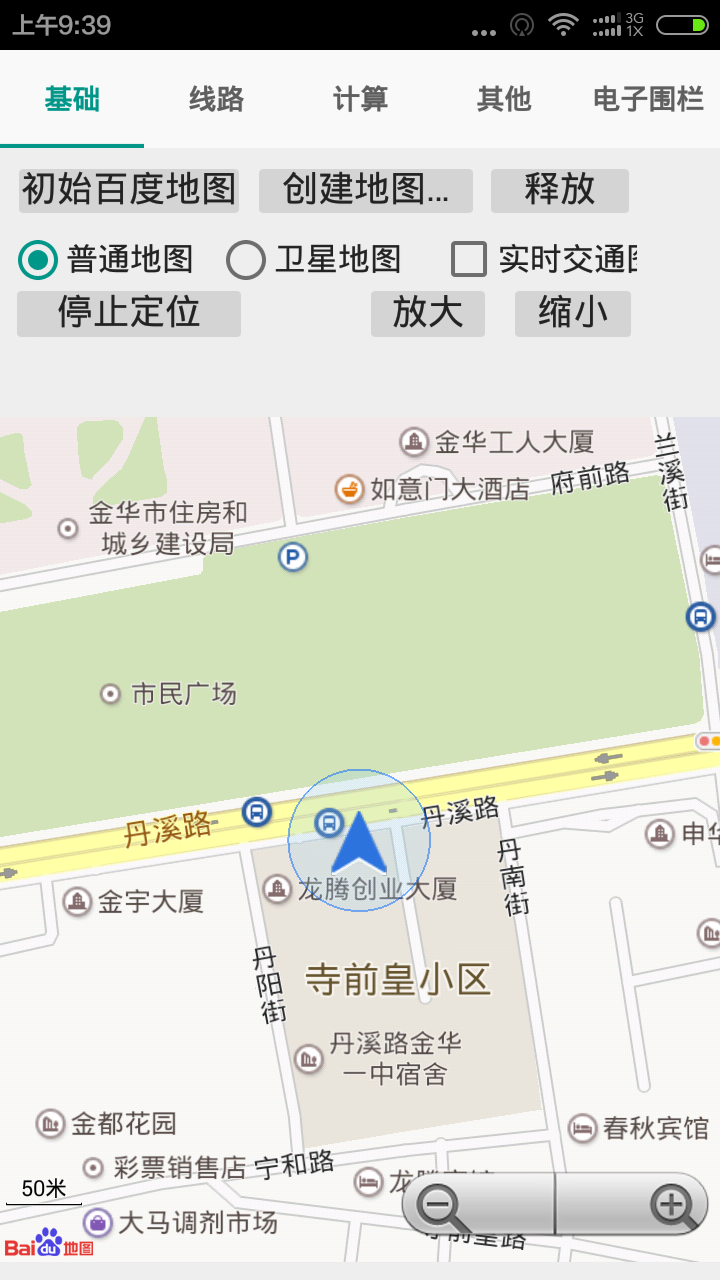720x1280 pixels.
Task: Tap the 初始百度地图 button
Action: (x=129, y=190)
